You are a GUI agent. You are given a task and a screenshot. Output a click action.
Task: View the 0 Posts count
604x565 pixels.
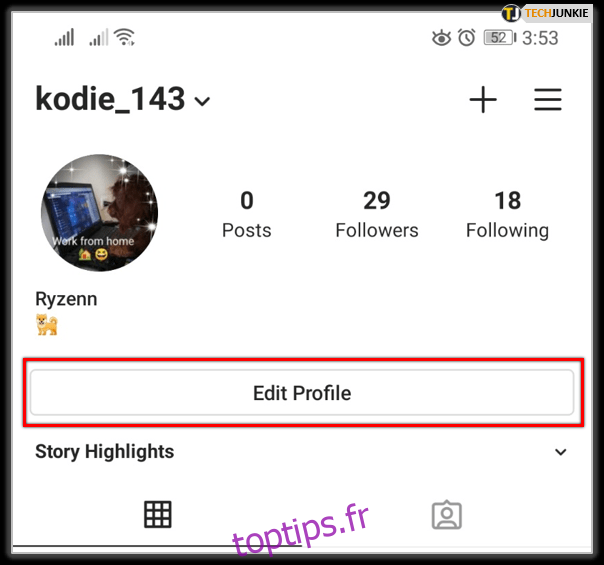click(x=247, y=214)
